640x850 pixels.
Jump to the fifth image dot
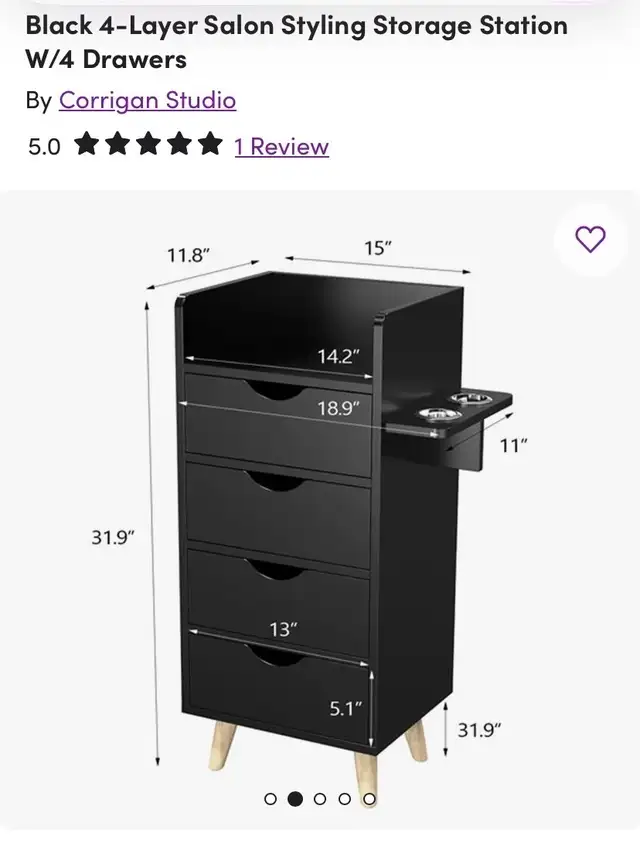(x=369, y=799)
